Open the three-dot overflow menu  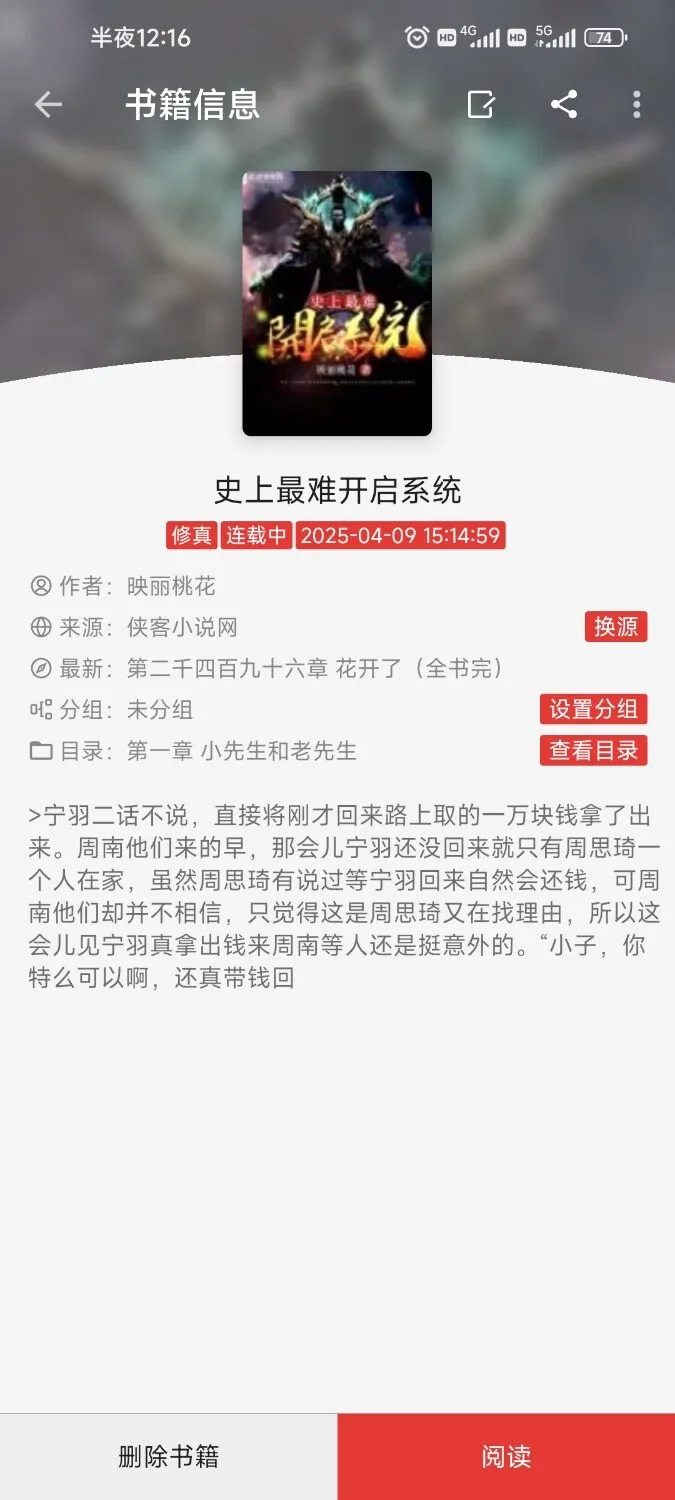(x=637, y=104)
